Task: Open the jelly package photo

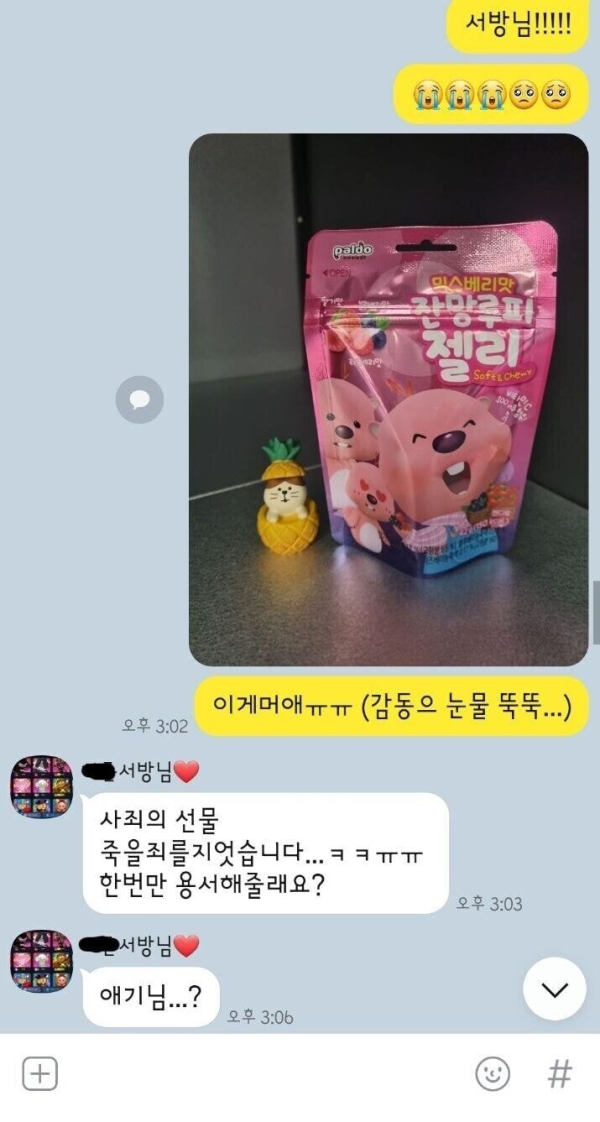Action: point(388,400)
